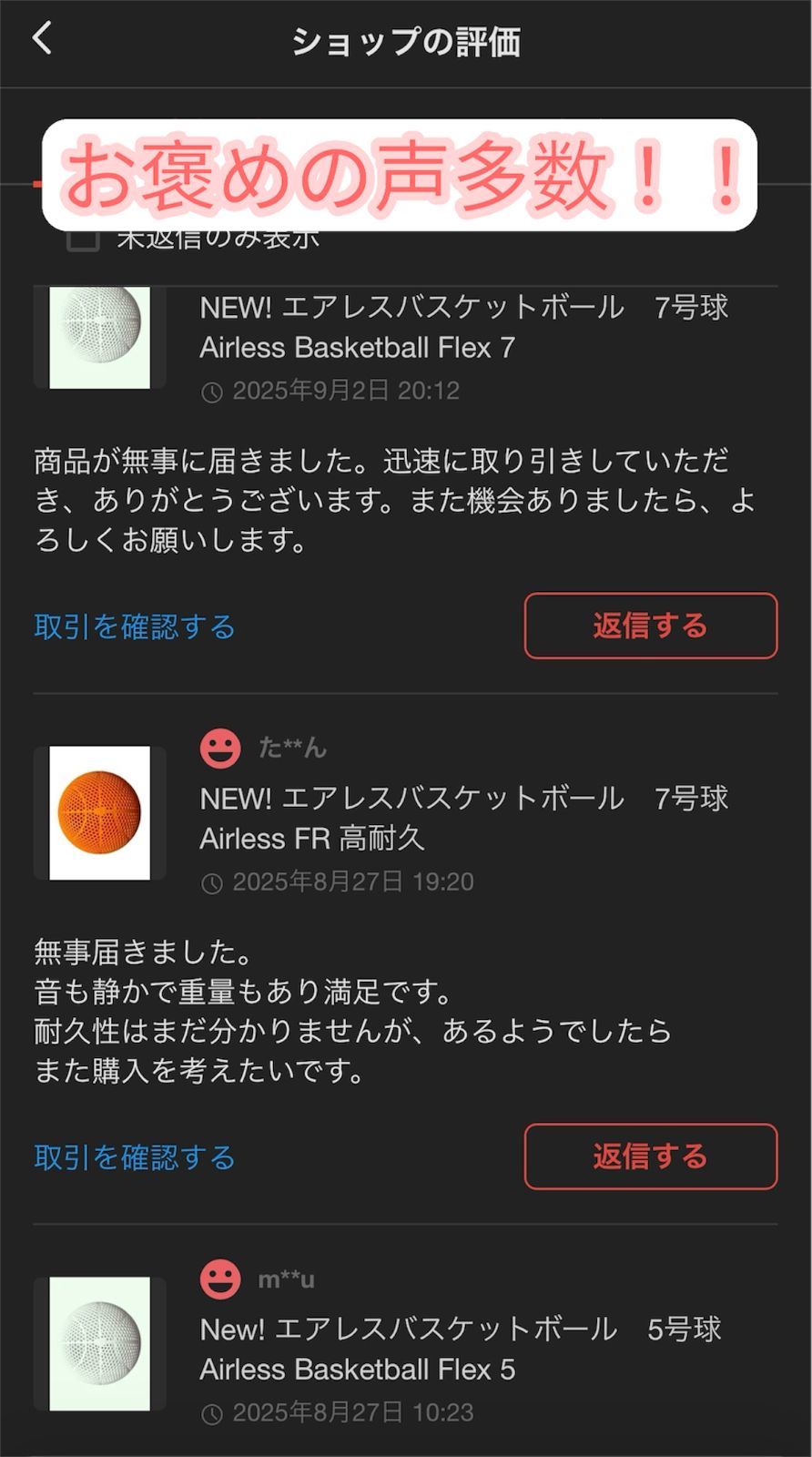Open 取引を確認する link on the first review
Viewport: 812px width, 1457px height.
(134, 627)
